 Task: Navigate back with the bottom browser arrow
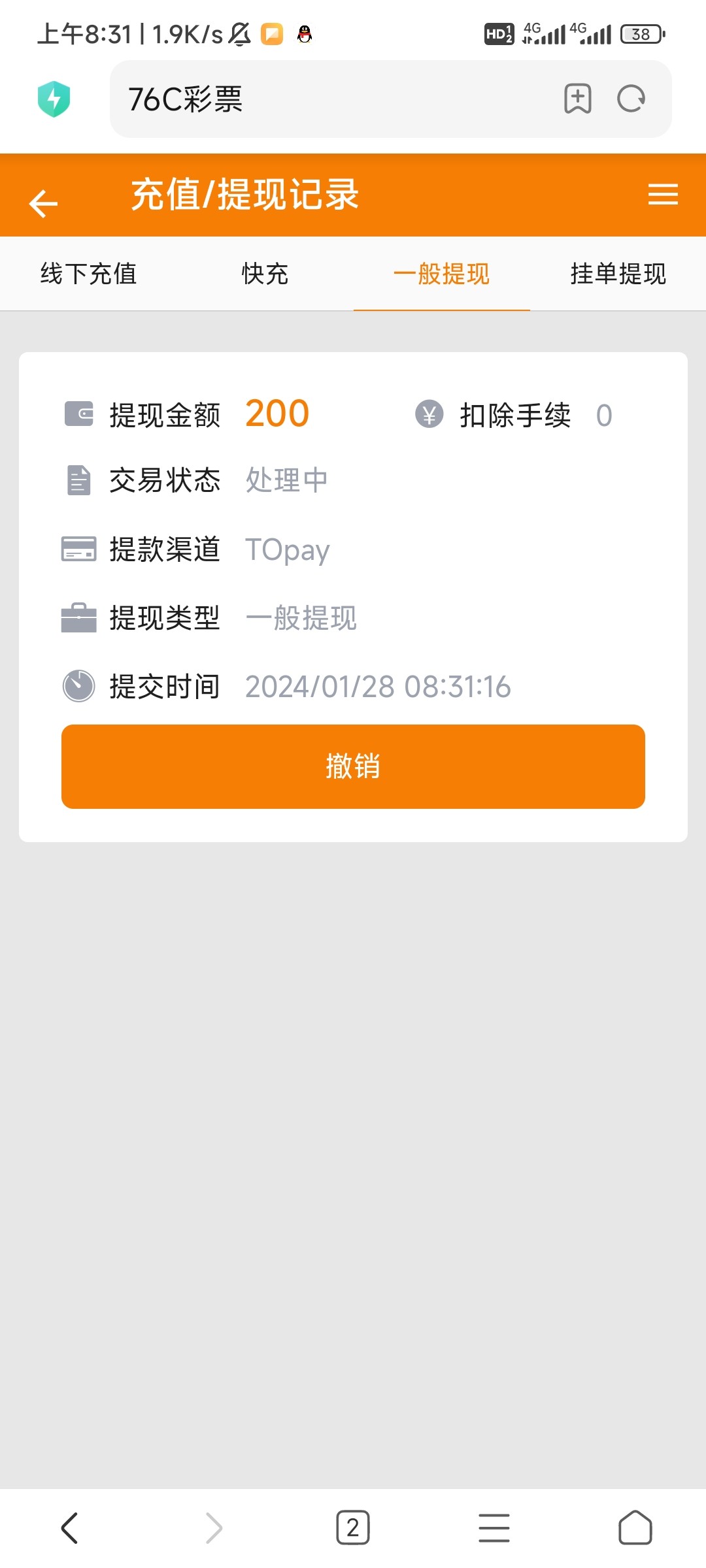click(70, 1527)
